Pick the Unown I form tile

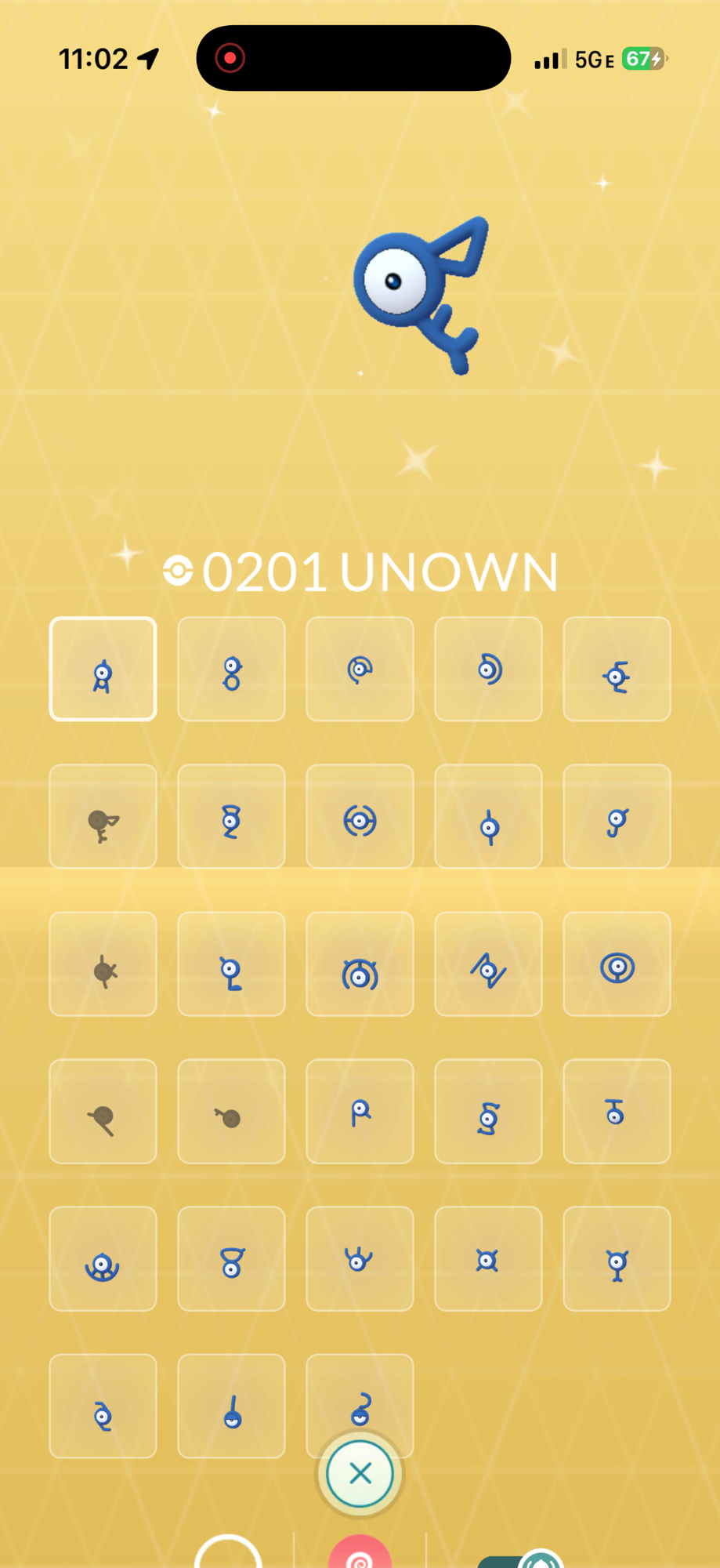[488, 816]
